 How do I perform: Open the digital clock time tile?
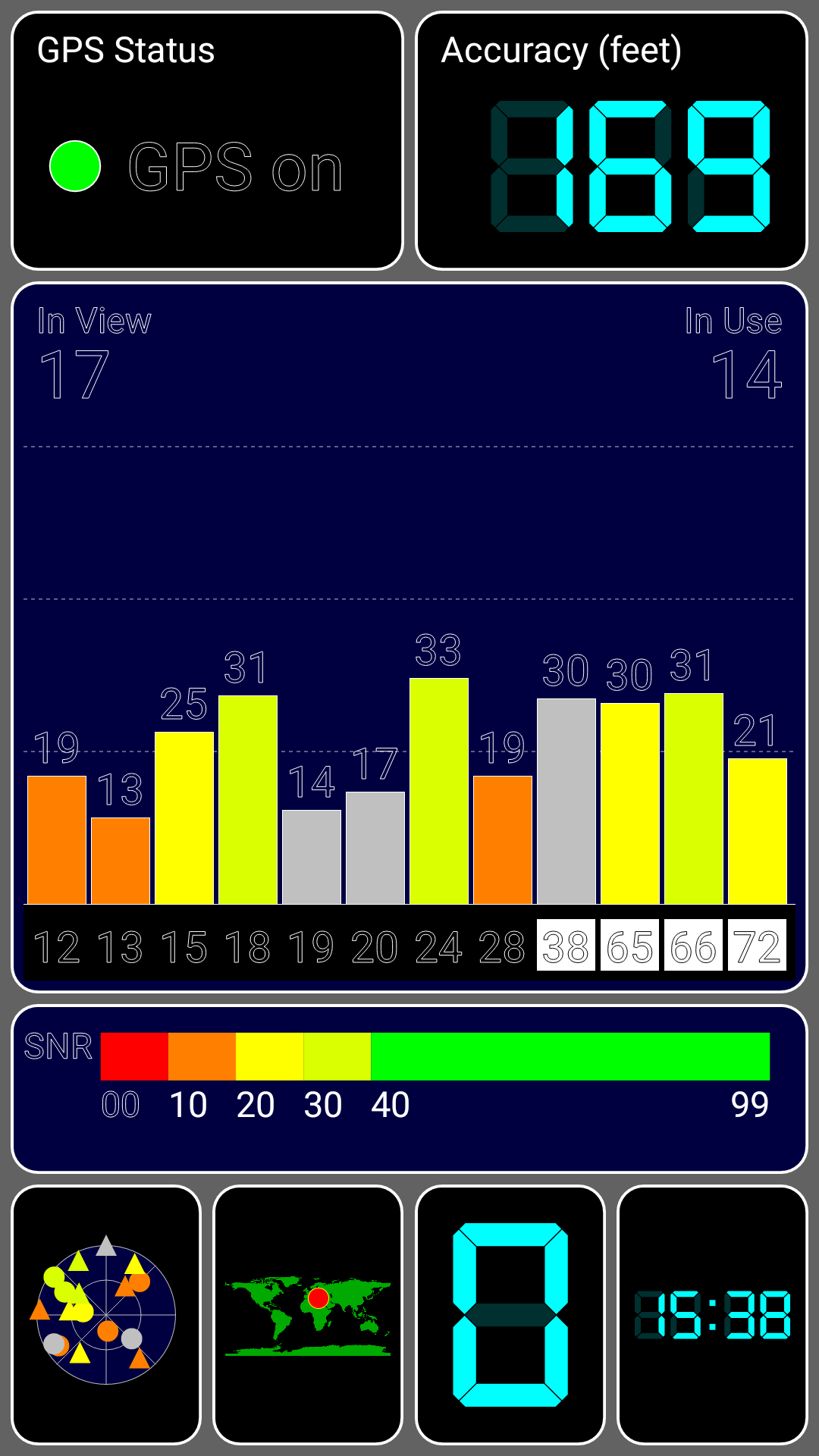click(712, 1315)
